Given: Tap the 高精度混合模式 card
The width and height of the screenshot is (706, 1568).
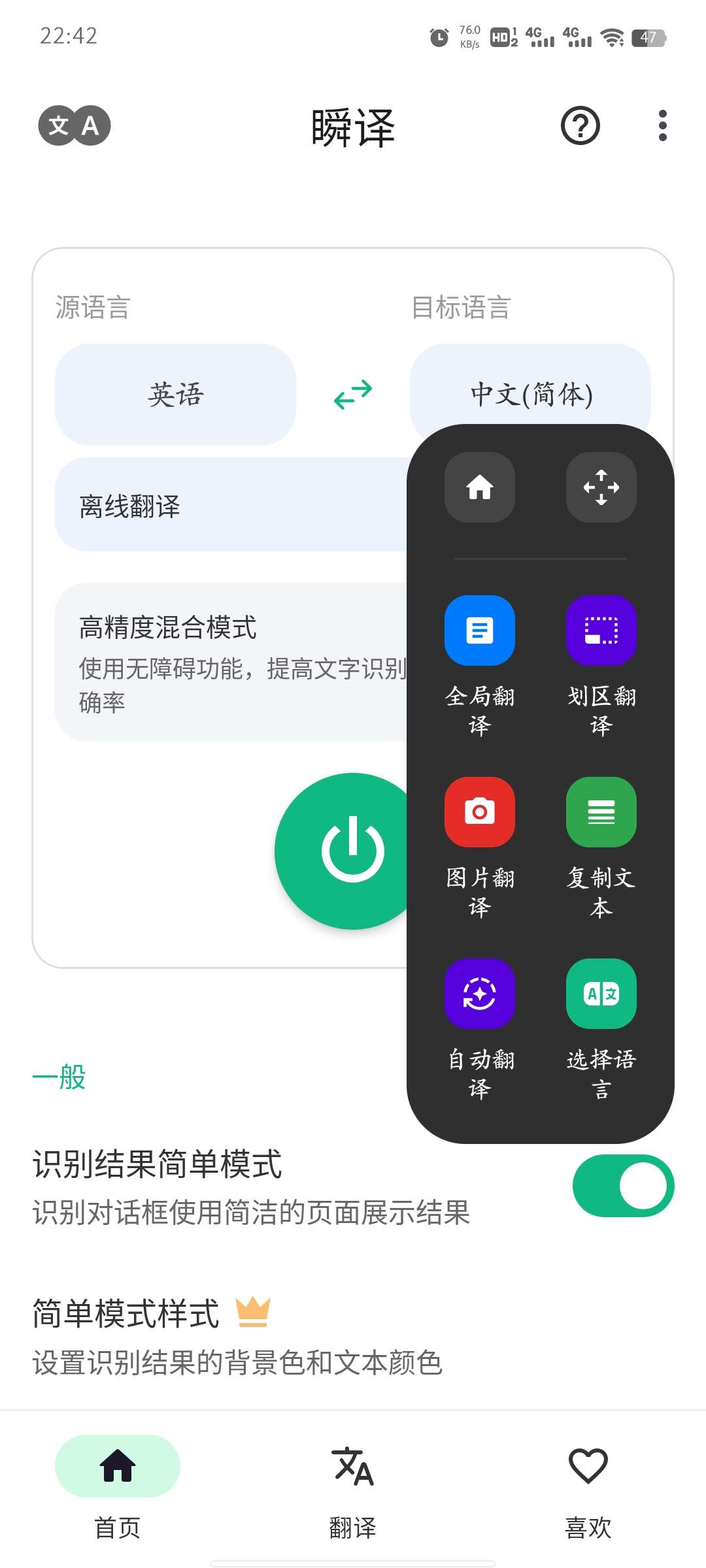Looking at the screenshot, I should click(229, 661).
